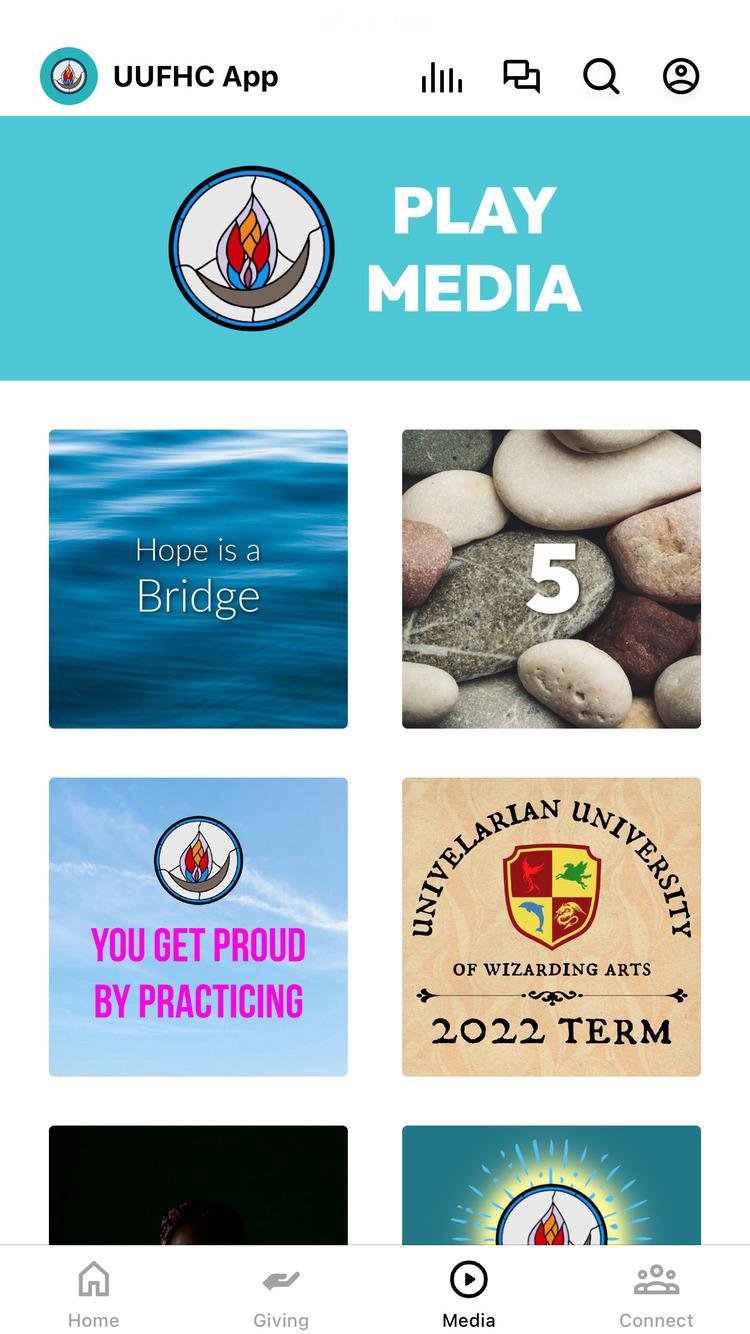The image size is (750, 1334).
Task: Switch to the Home tab
Action: [x=94, y=1294]
